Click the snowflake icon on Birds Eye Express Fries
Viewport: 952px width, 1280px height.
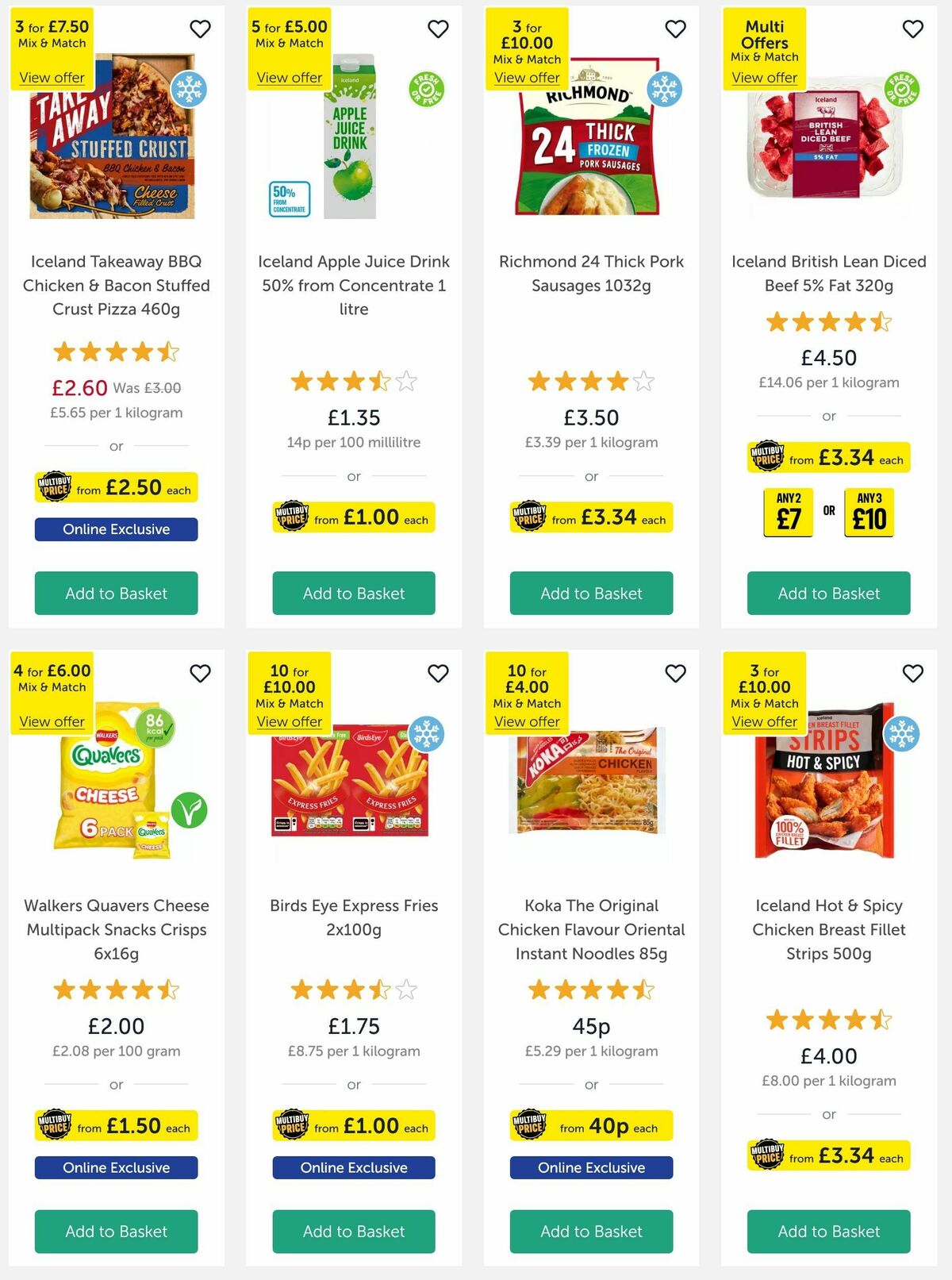tap(427, 733)
